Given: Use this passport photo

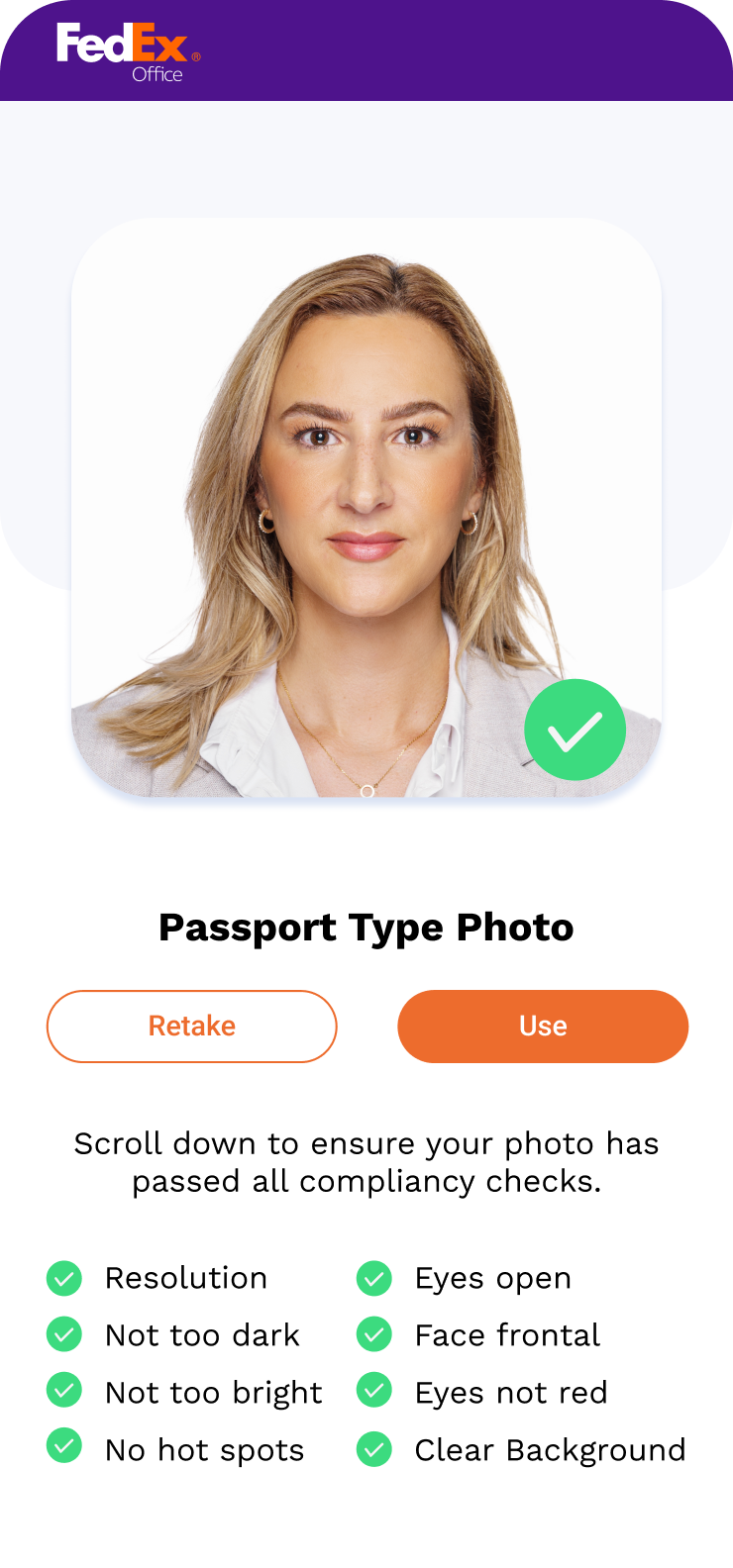Looking at the screenshot, I should tap(543, 1027).
